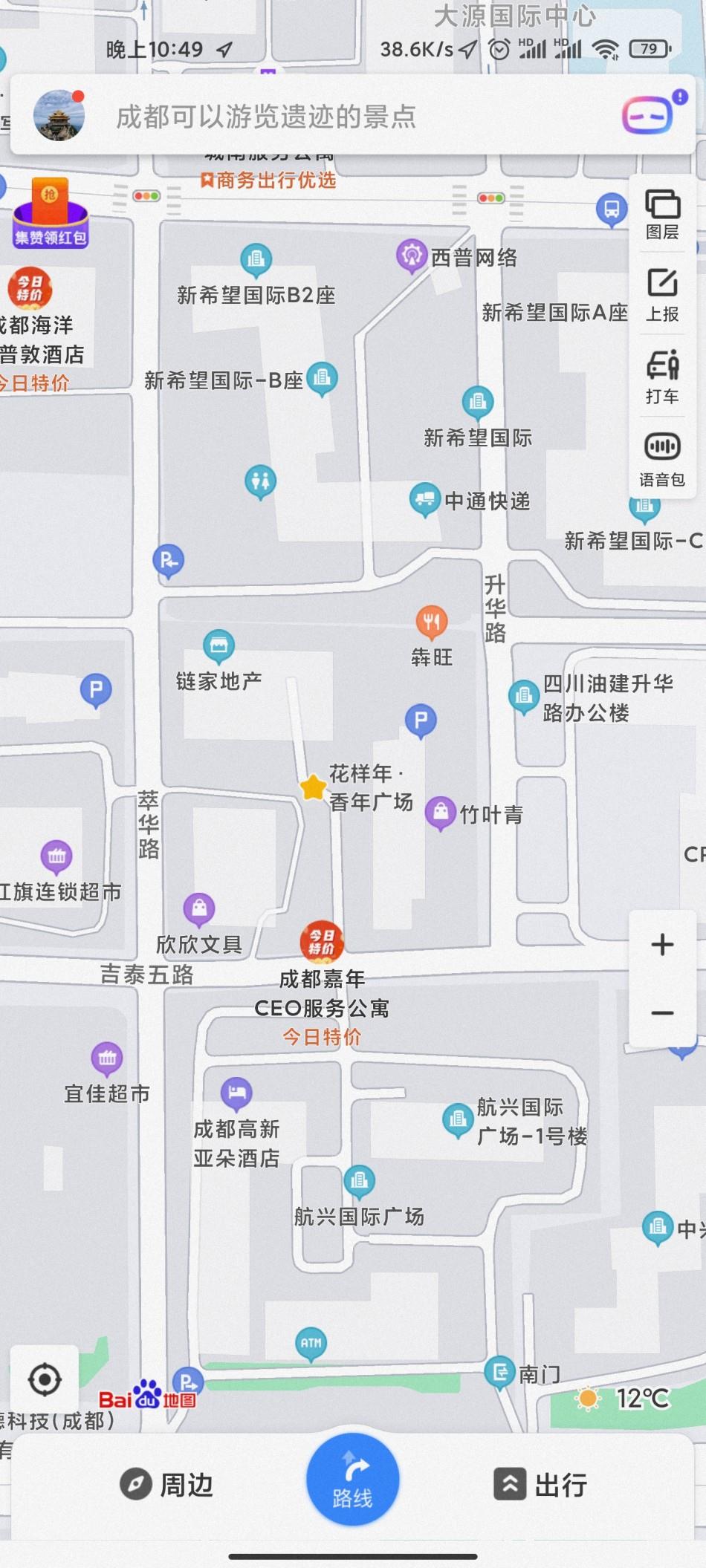The width and height of the screenshot is (706, 1568).
Task: Select the 成都嘉年CEO服务公寓 hotel marker
Action: click(322, 942)
